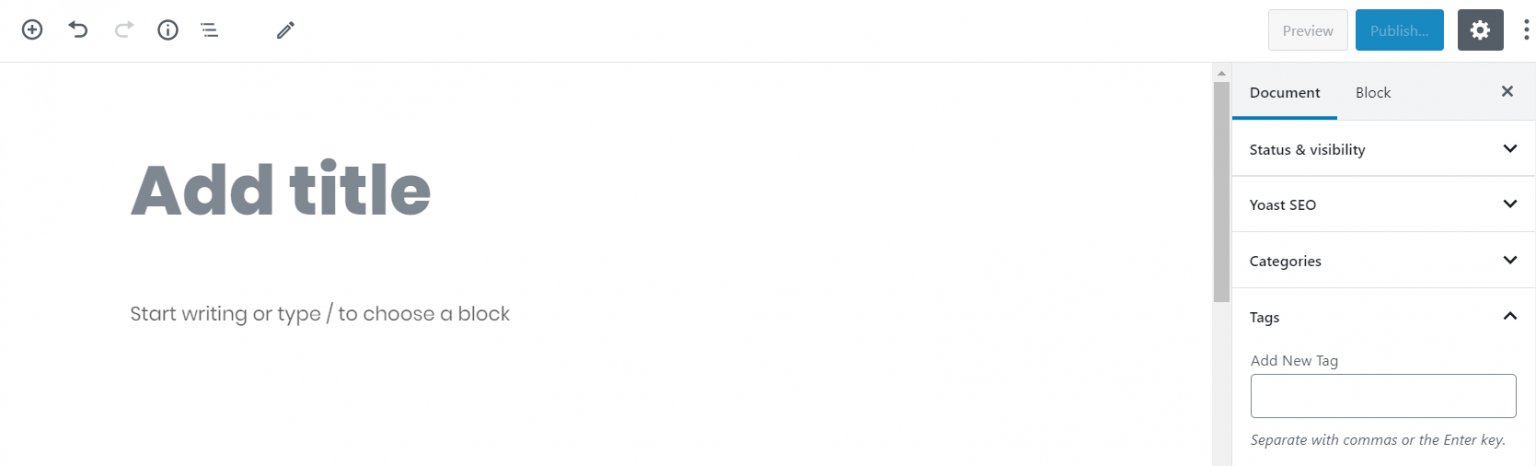
Task: Tap the Start writing paragraph block
Action: pyautogui.click(x=320, y=314)
